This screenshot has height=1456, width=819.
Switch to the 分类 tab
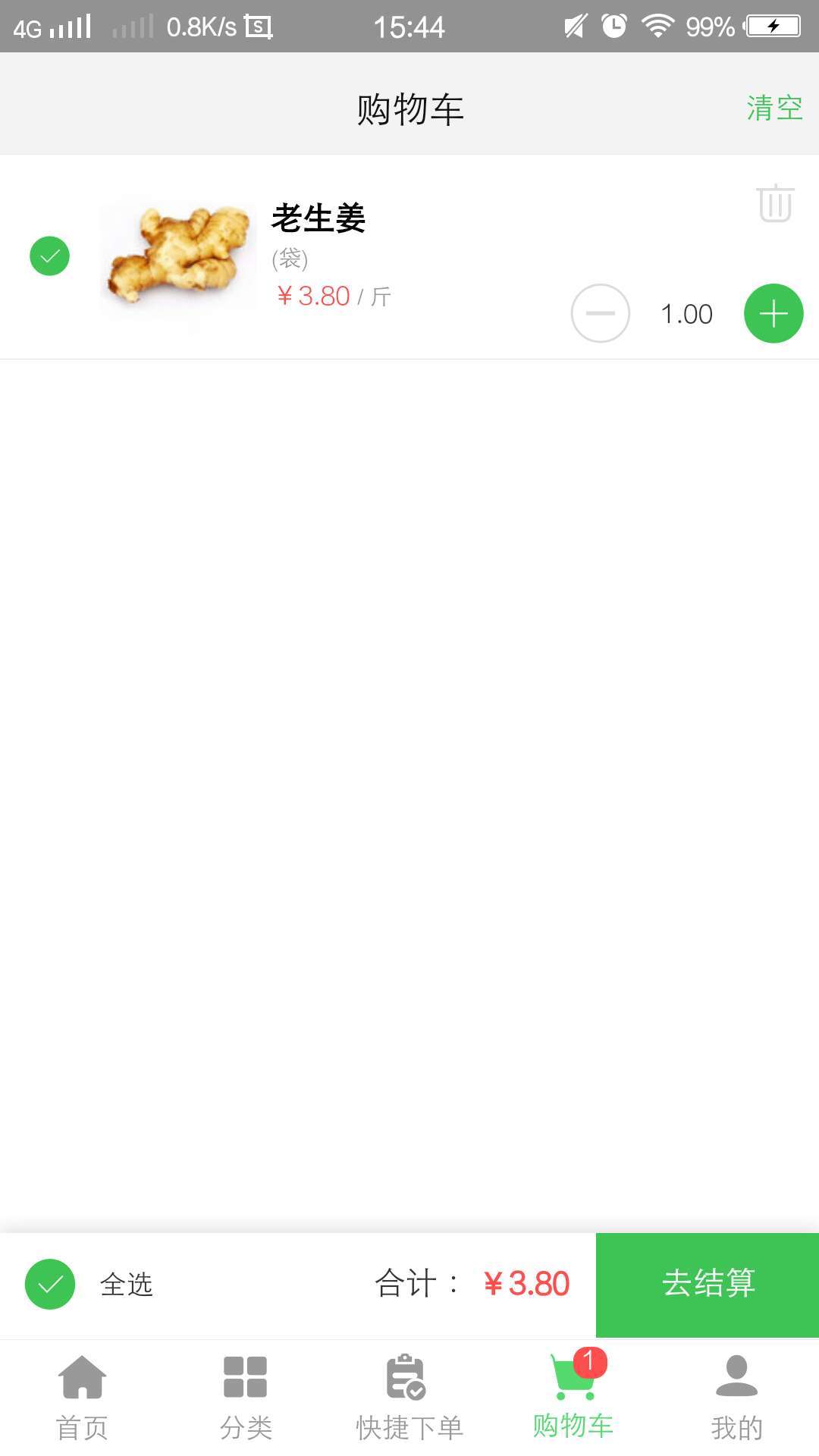tap(244, 1401)
